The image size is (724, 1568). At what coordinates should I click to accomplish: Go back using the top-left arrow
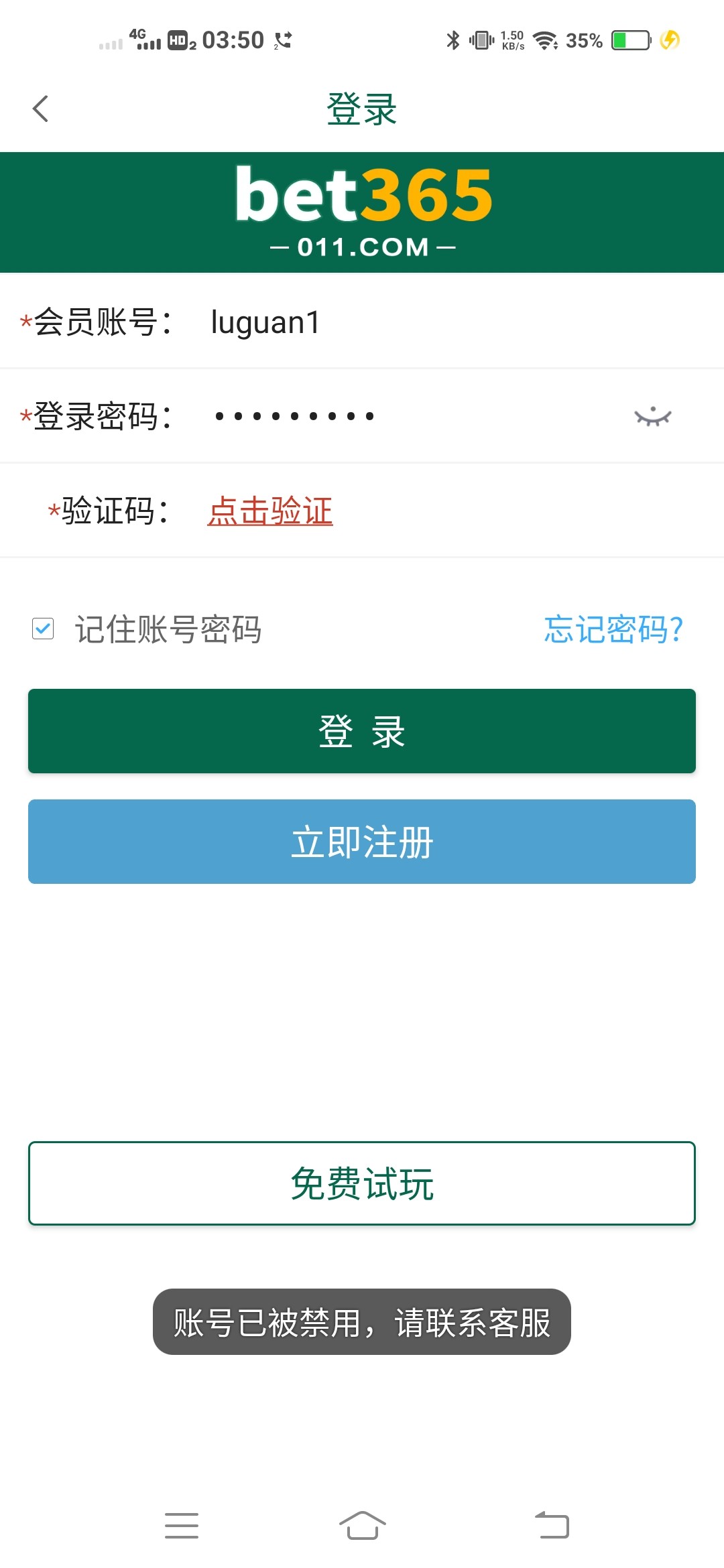pyautogui.click(x=40, y=109)
